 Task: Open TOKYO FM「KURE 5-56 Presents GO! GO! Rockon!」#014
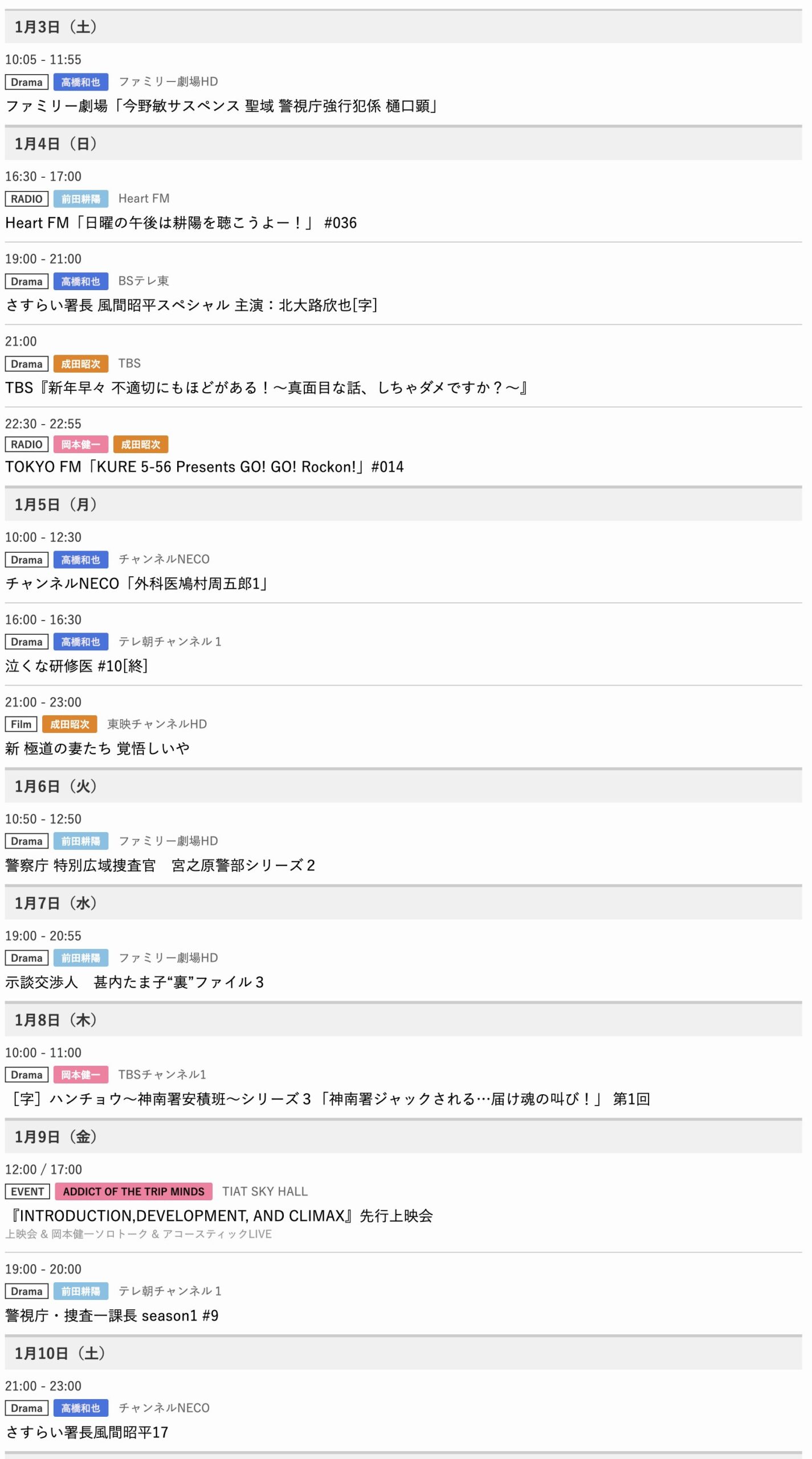click(x=204, y=467)
